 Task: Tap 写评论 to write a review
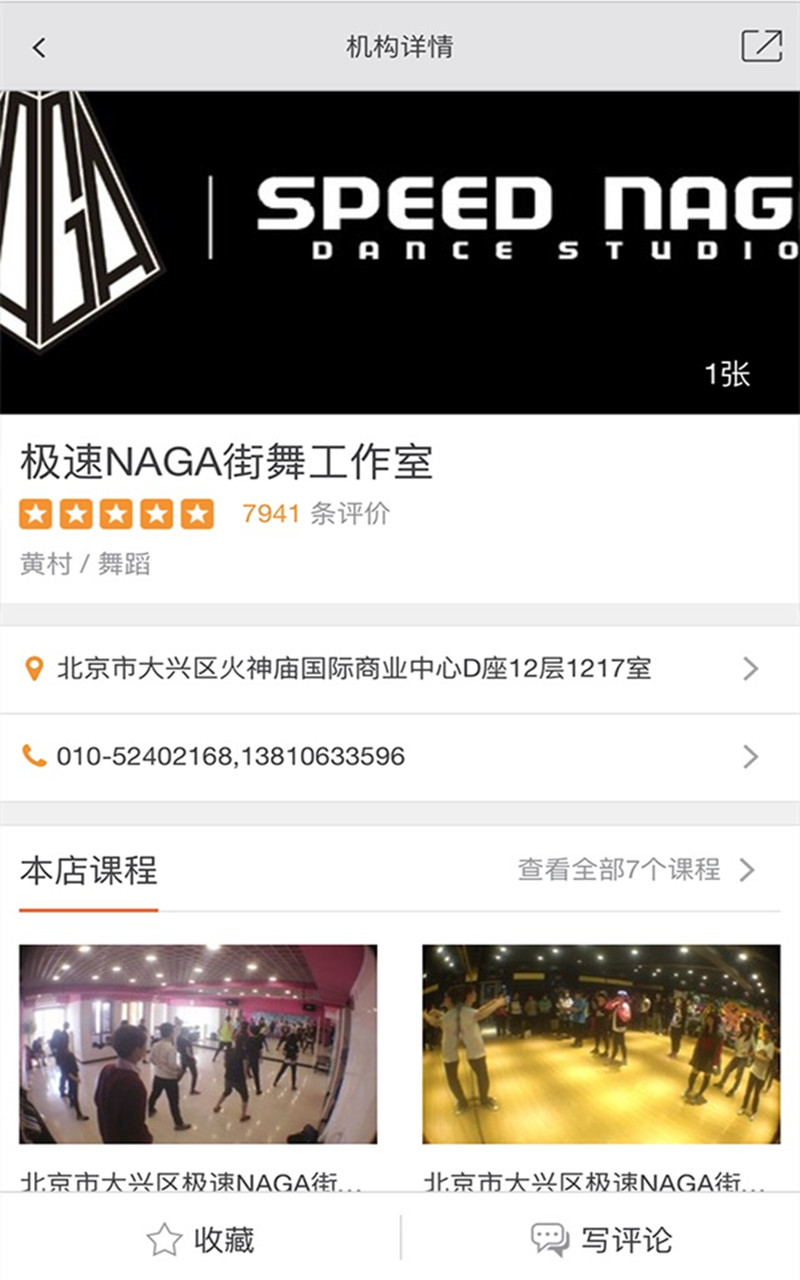(x=601, y=1240)
